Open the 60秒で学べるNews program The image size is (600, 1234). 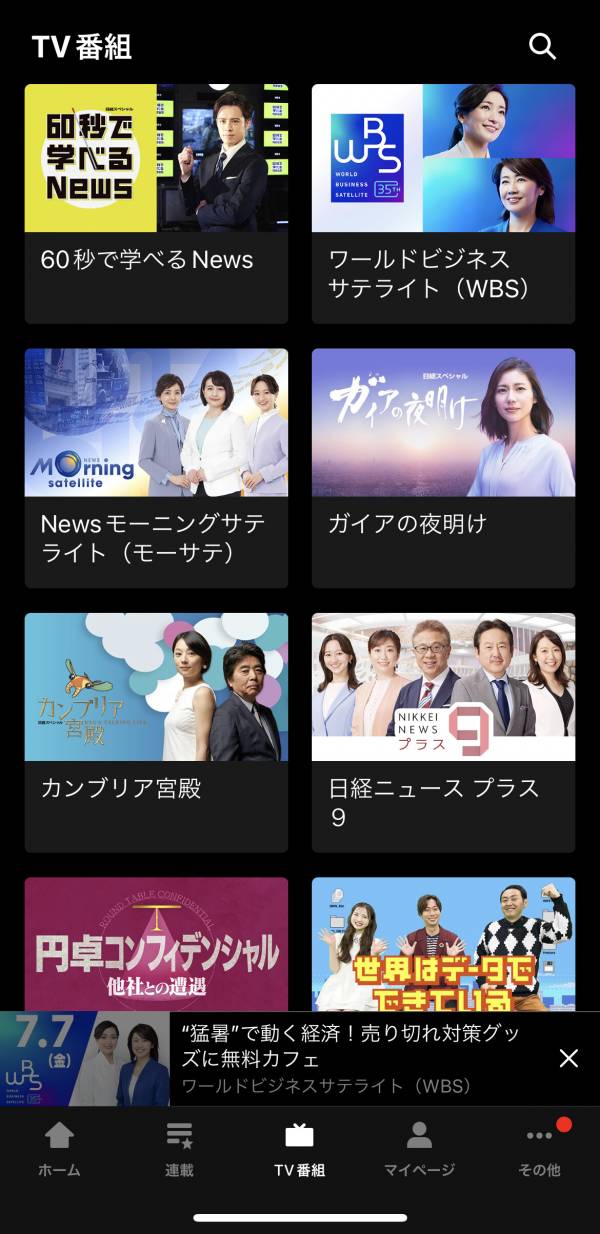pos(156,203)
